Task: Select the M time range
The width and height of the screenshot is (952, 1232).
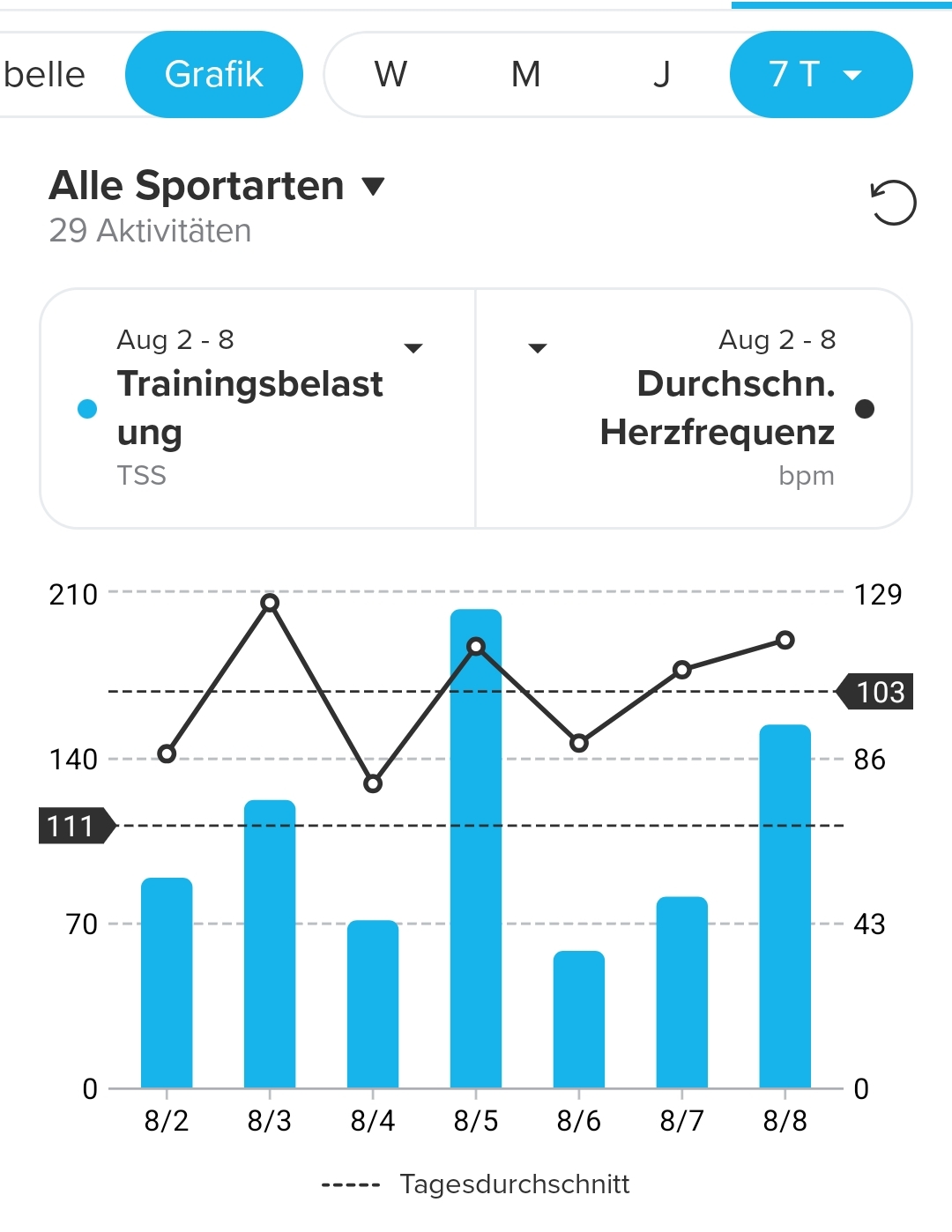Action: coord(526,75)
